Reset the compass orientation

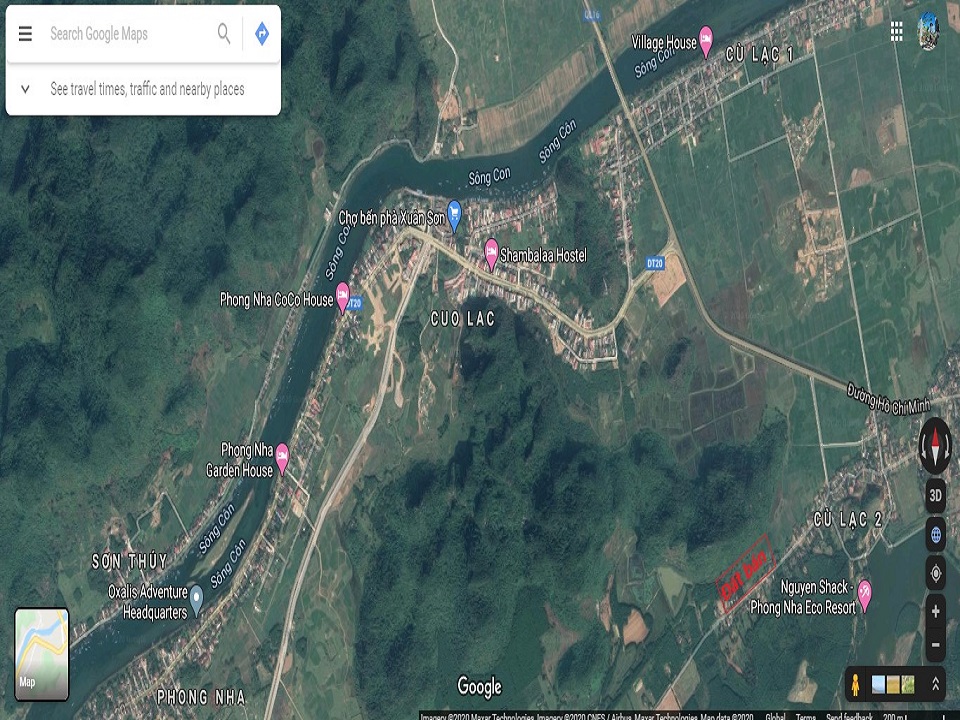(935, 446)
